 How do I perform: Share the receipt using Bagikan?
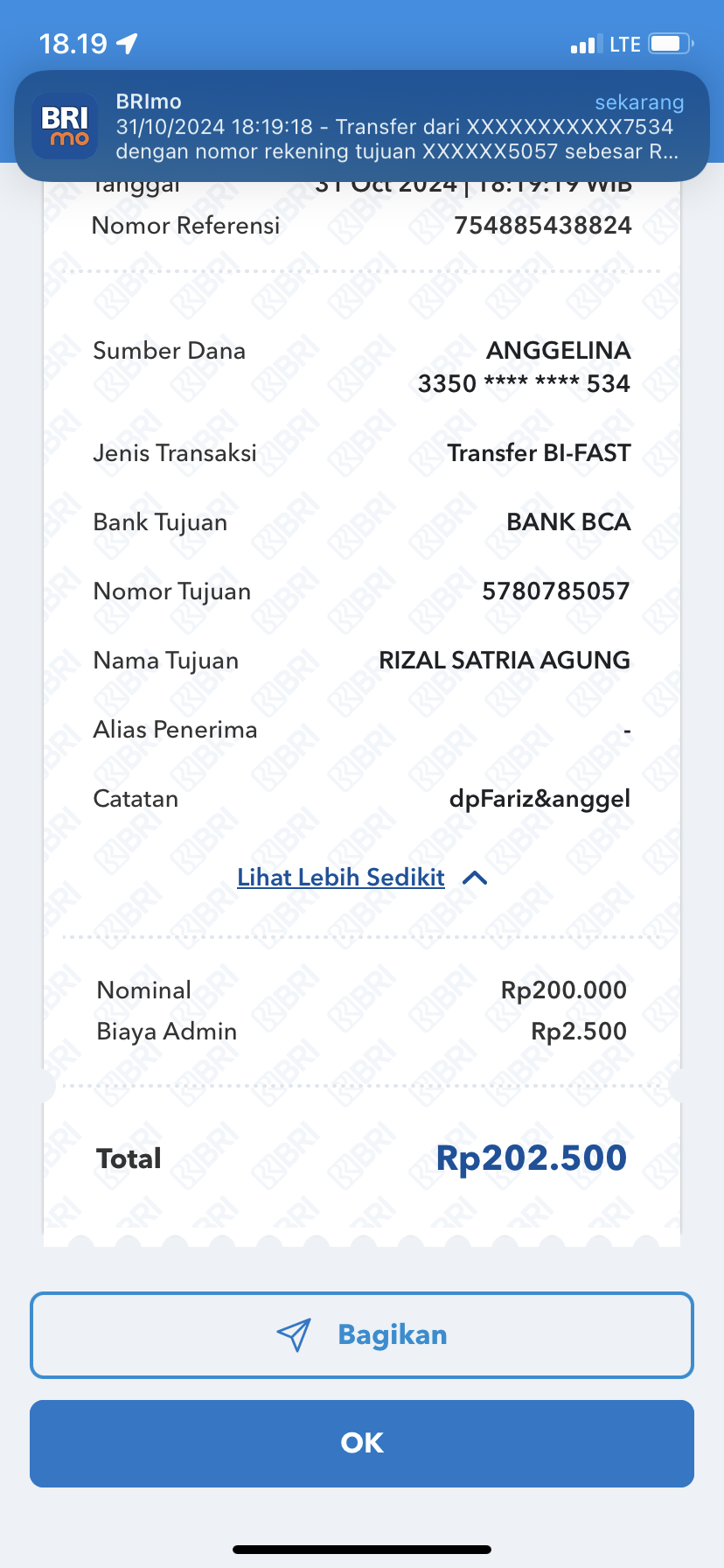pyautogui.click(x=362, y=1334)
